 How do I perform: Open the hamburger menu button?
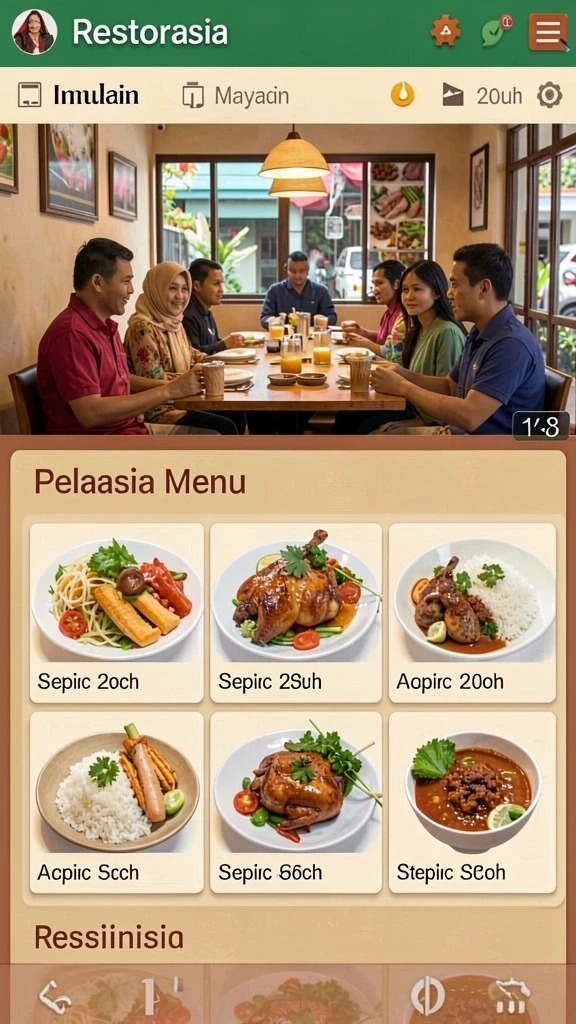tap(548, 31)
